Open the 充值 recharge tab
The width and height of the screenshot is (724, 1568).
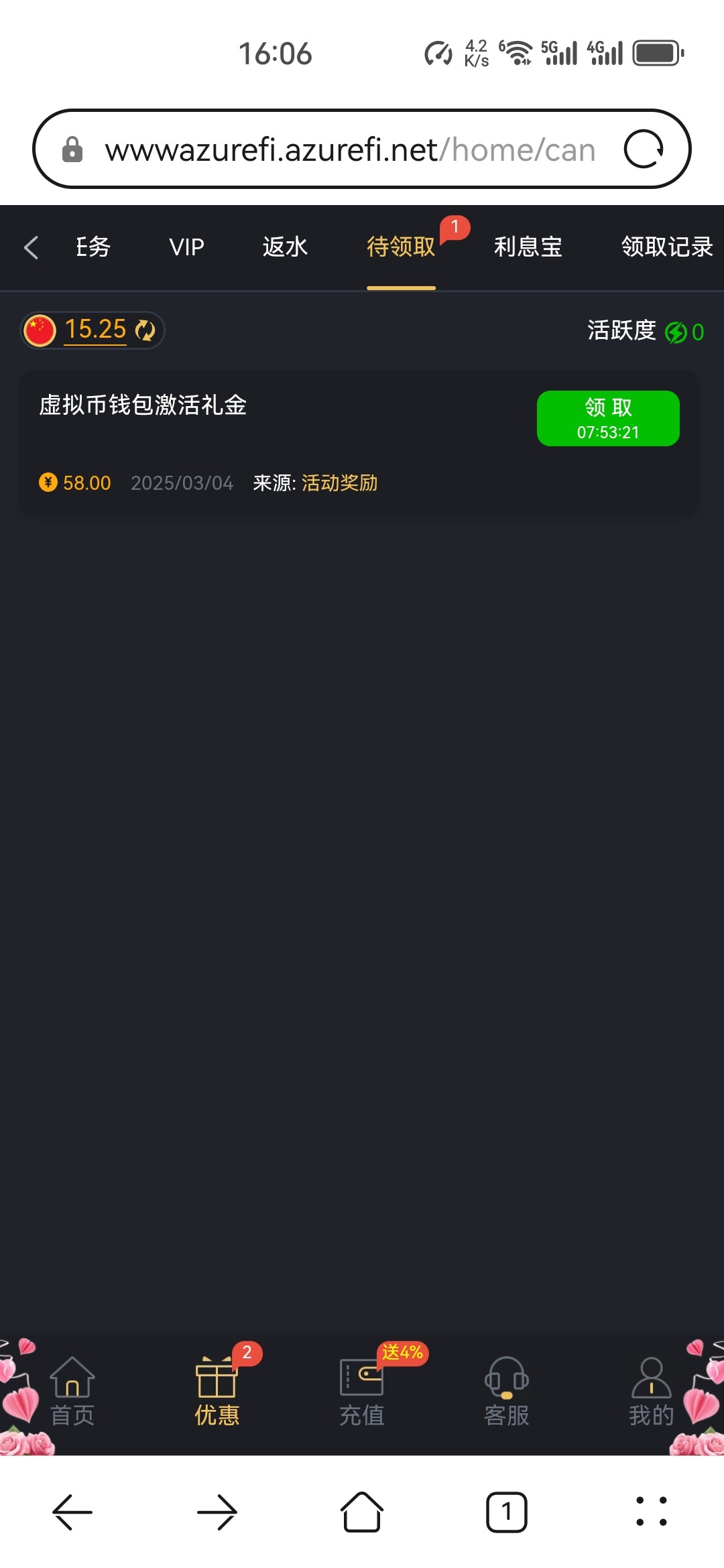(361, 1391)
